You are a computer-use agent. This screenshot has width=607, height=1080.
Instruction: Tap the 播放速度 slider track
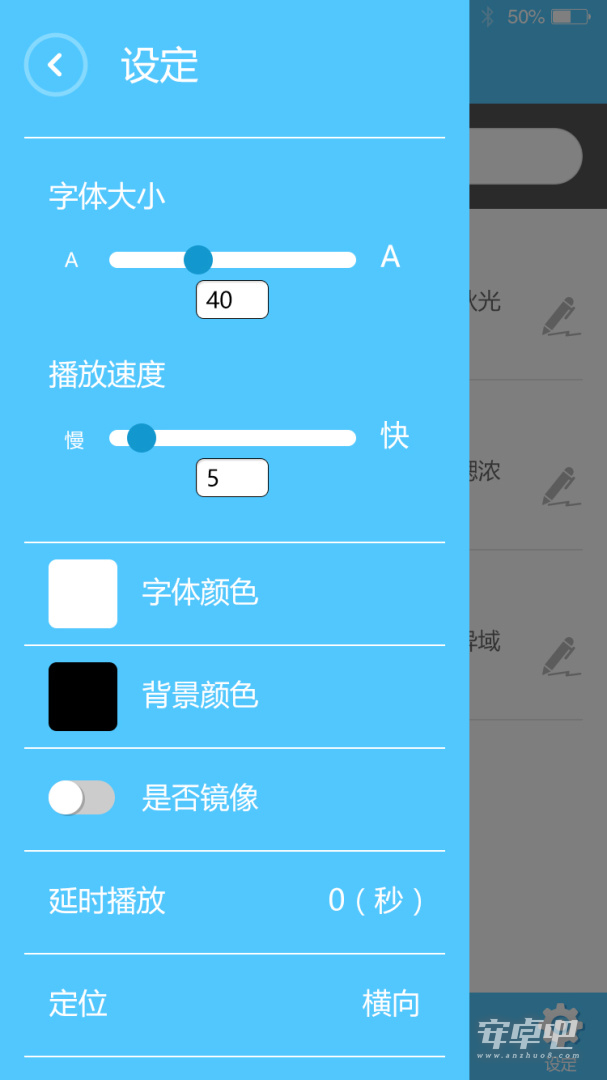pos(232,438)
